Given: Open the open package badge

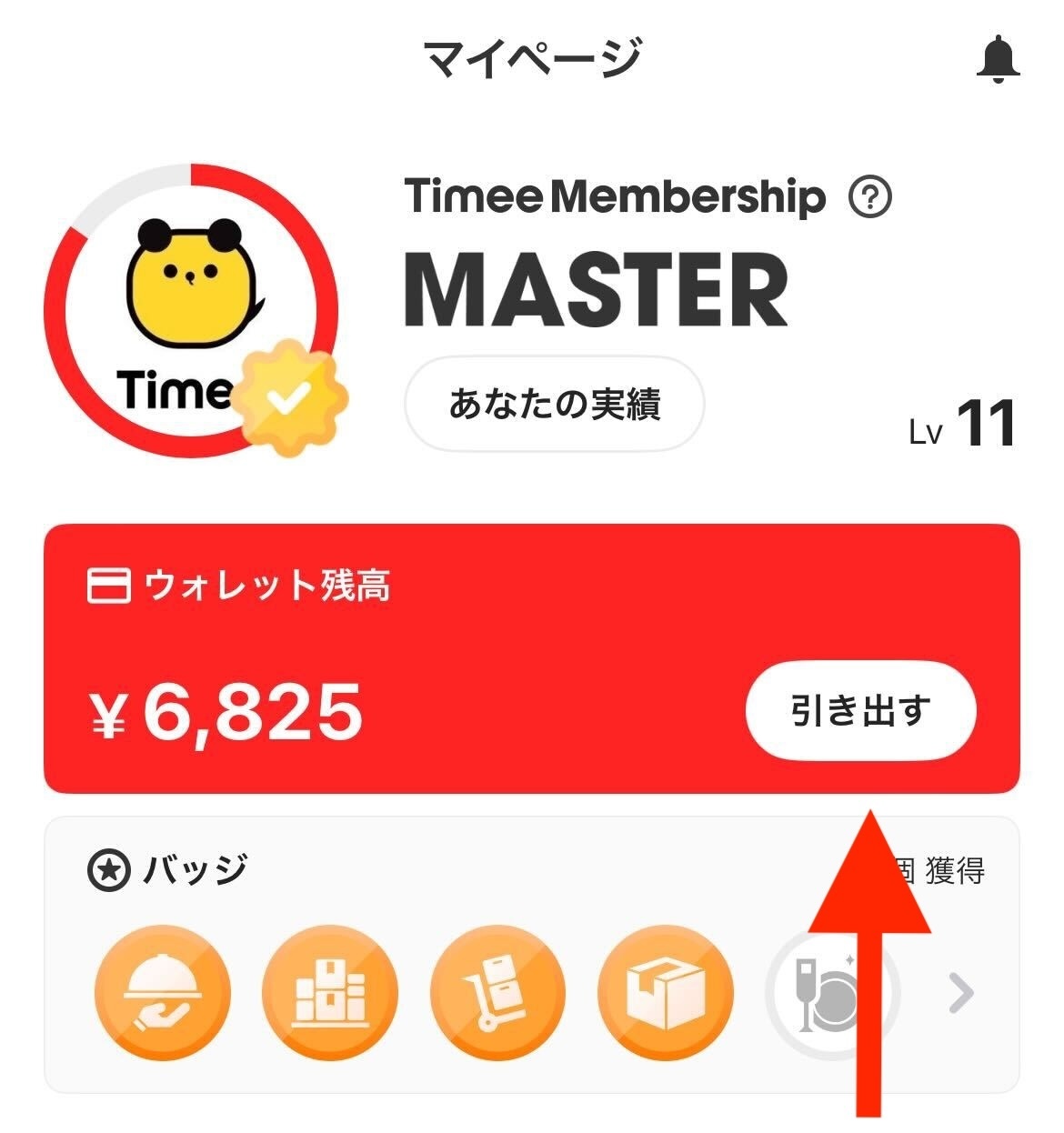Looking at the screenshot, I should 666,995.
